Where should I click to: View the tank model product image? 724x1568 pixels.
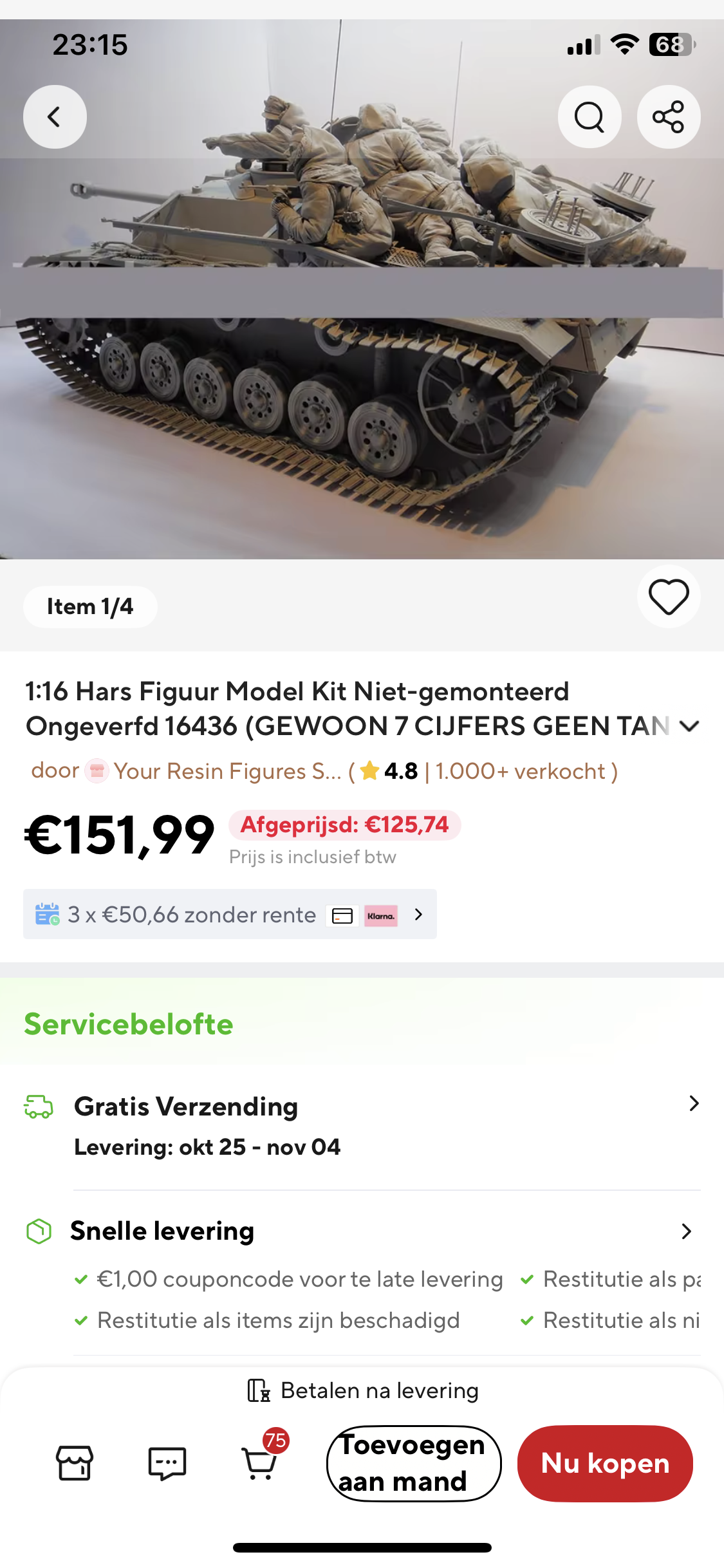point(362,354)
